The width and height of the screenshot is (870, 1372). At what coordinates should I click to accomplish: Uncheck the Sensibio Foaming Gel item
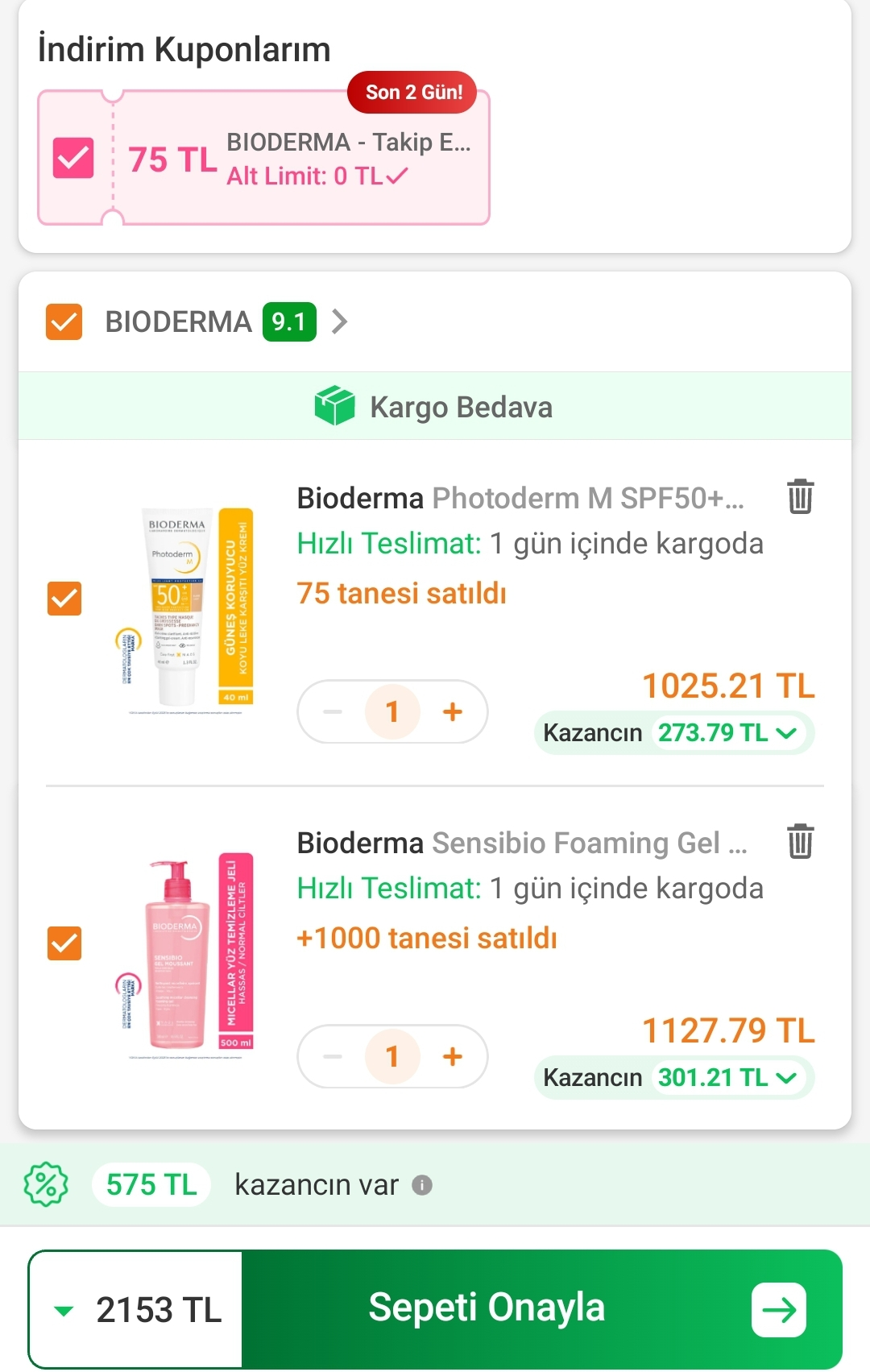[x=64, y=943]
